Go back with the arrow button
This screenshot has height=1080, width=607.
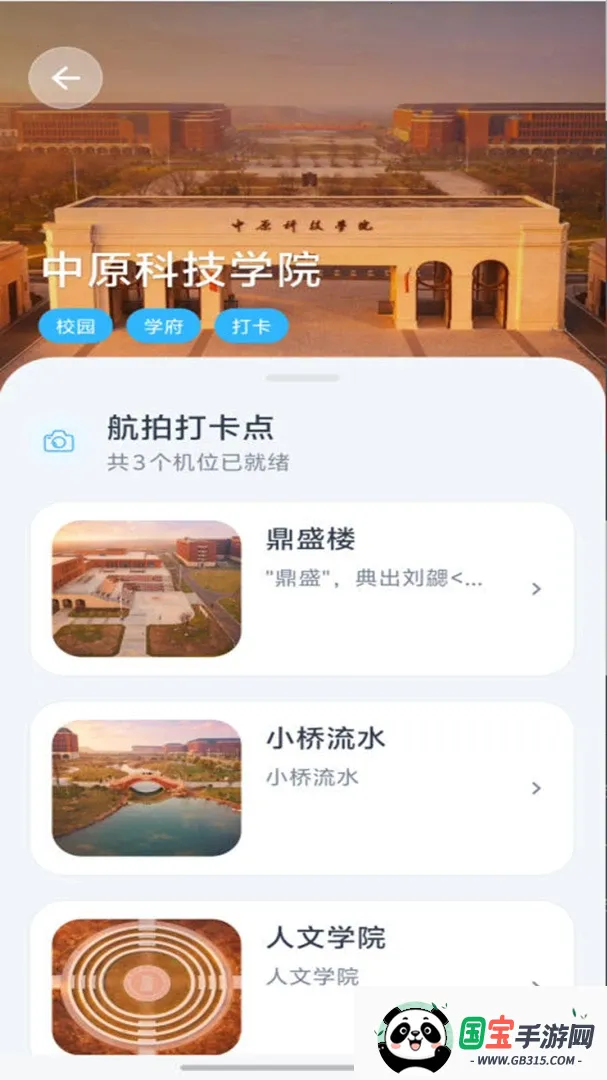[x=65, y=78]
